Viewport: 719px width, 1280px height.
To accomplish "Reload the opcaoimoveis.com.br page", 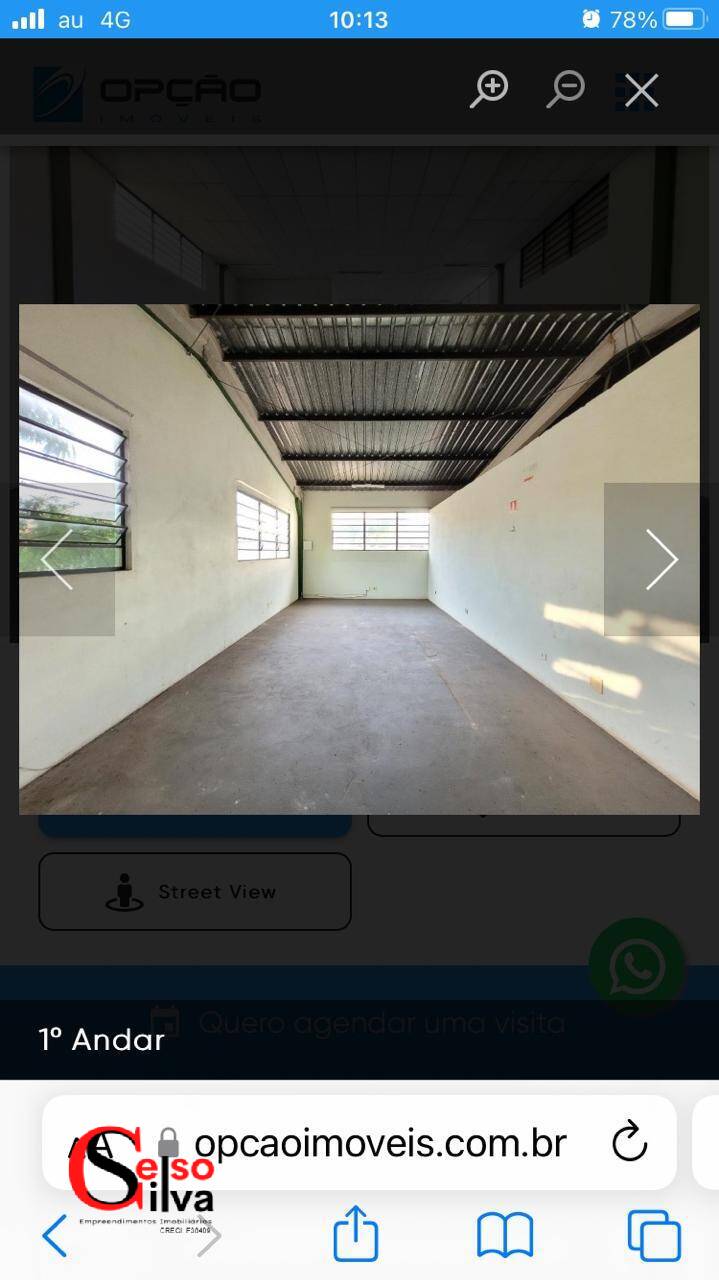I will coord(629,1142).
